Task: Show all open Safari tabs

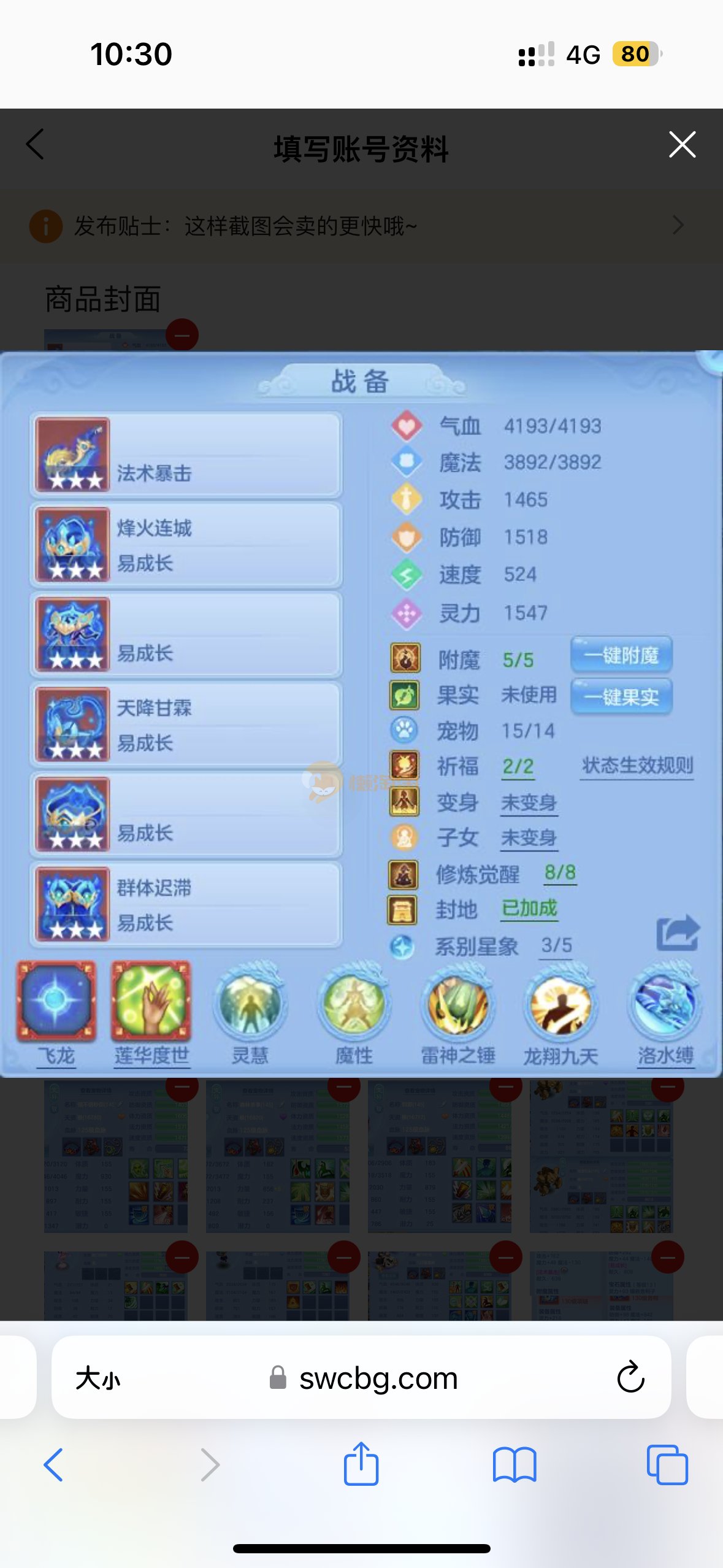Action: click(667, 1464)
